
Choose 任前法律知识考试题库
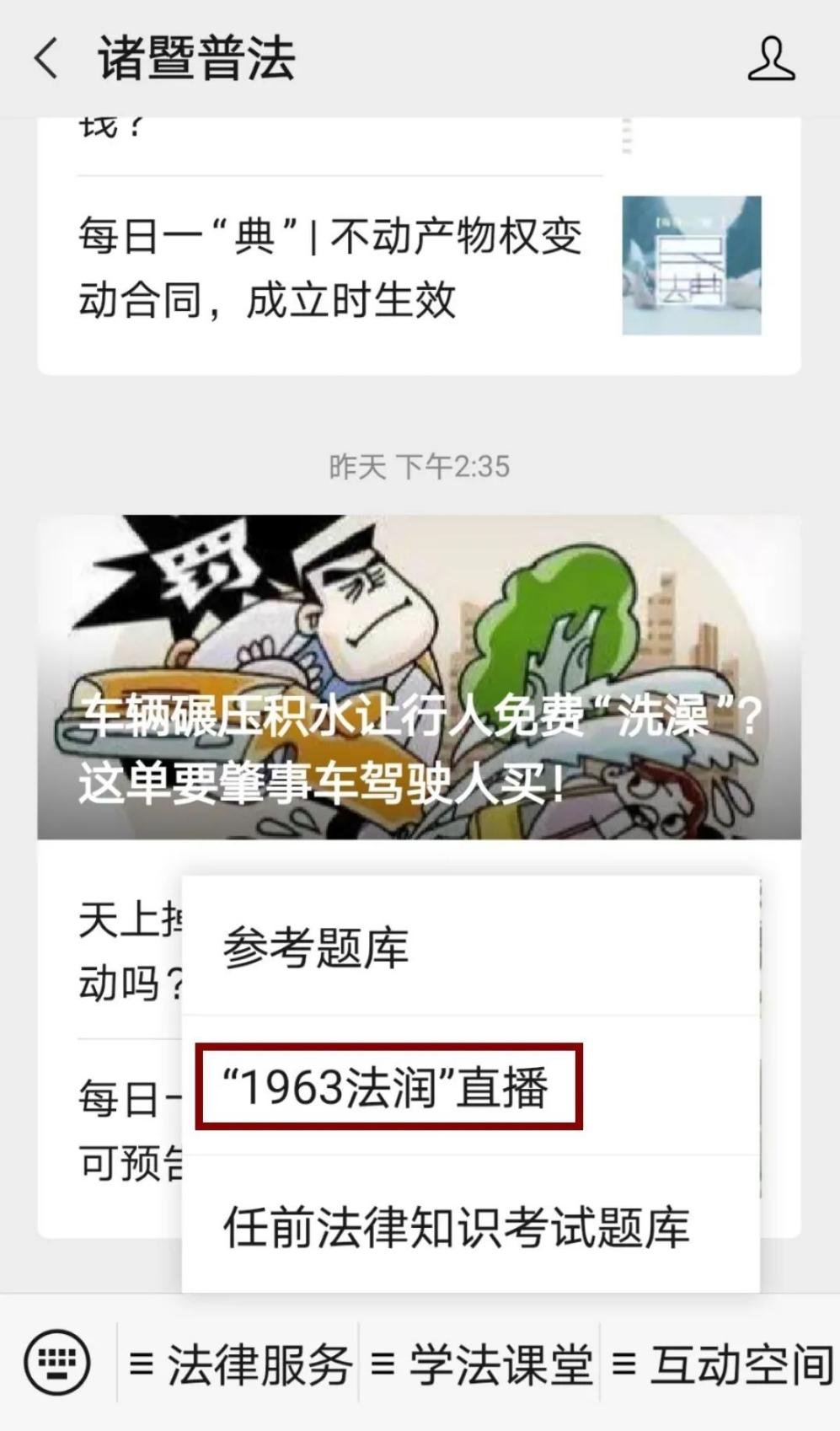tap(471, 1226)
